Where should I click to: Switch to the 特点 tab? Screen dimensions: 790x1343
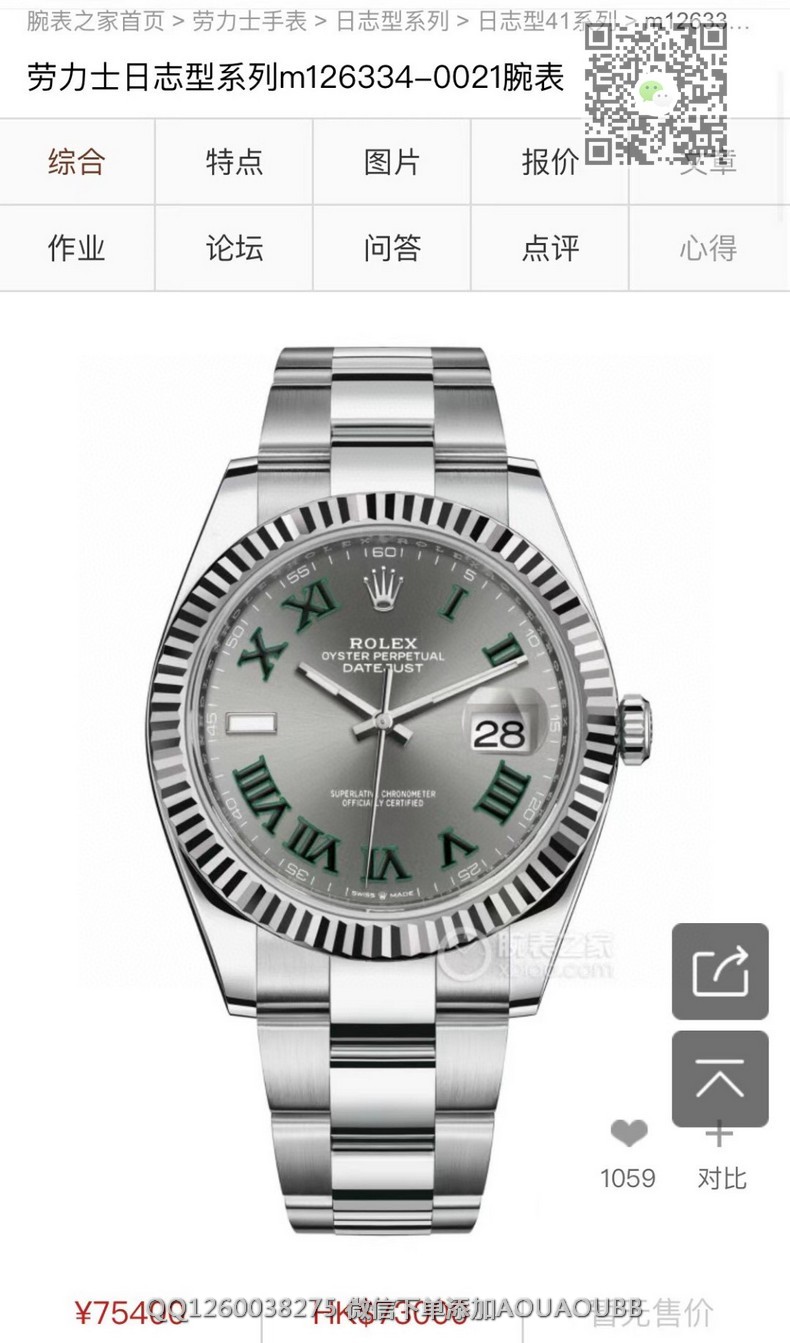[x=234, y=162]
